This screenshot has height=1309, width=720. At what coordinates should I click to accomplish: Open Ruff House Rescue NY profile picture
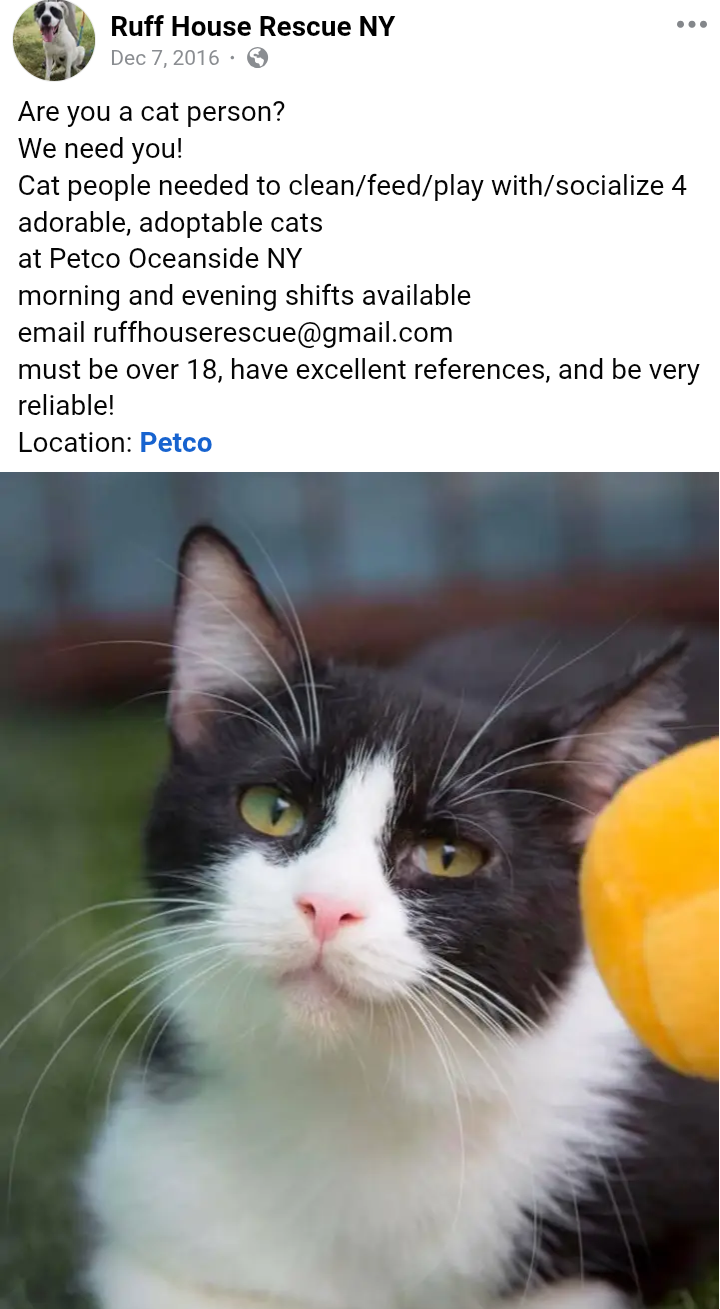pyautogui.click(x=54, y=41)
